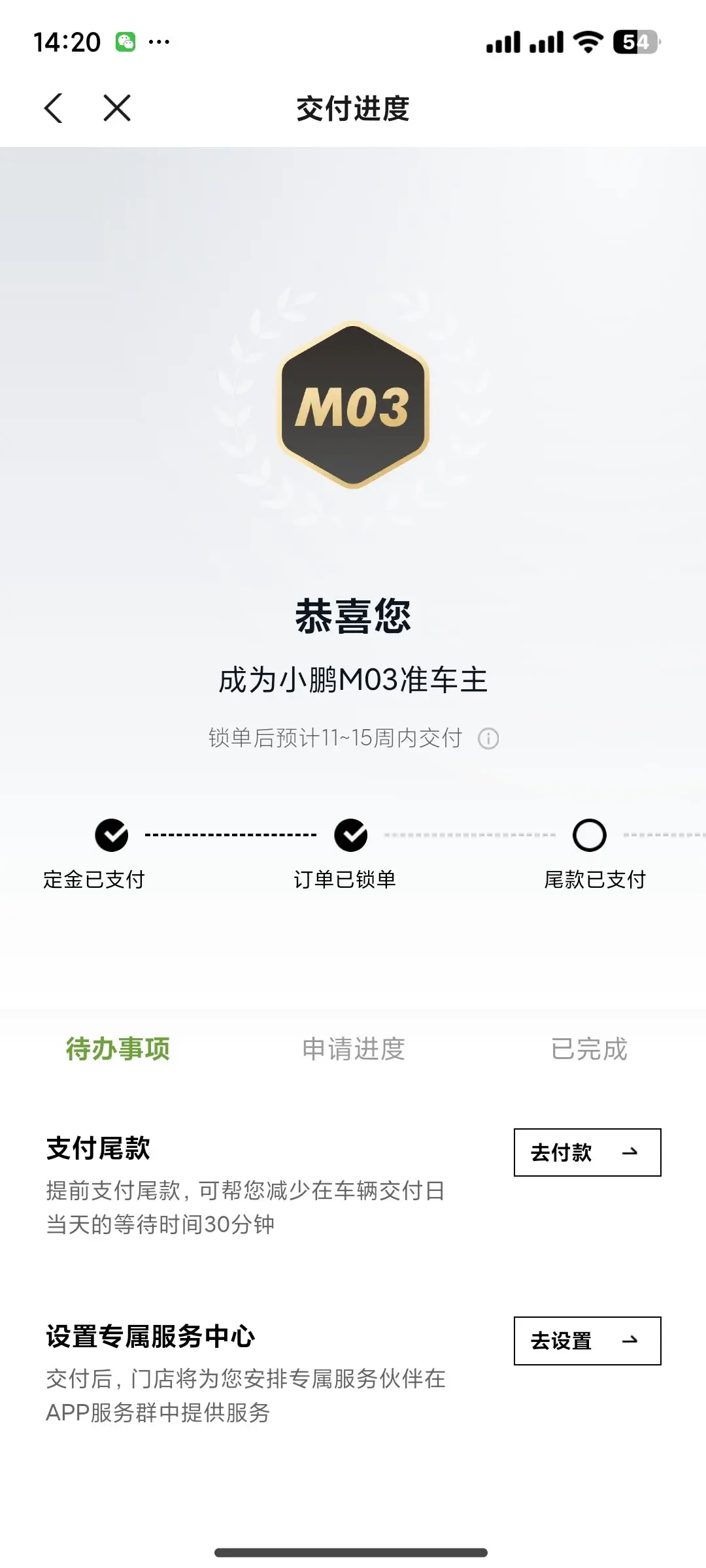Viewport: 706px width, 1568px height.
Task: Close the 交付进度 page
Action: (x=117, y=108)
